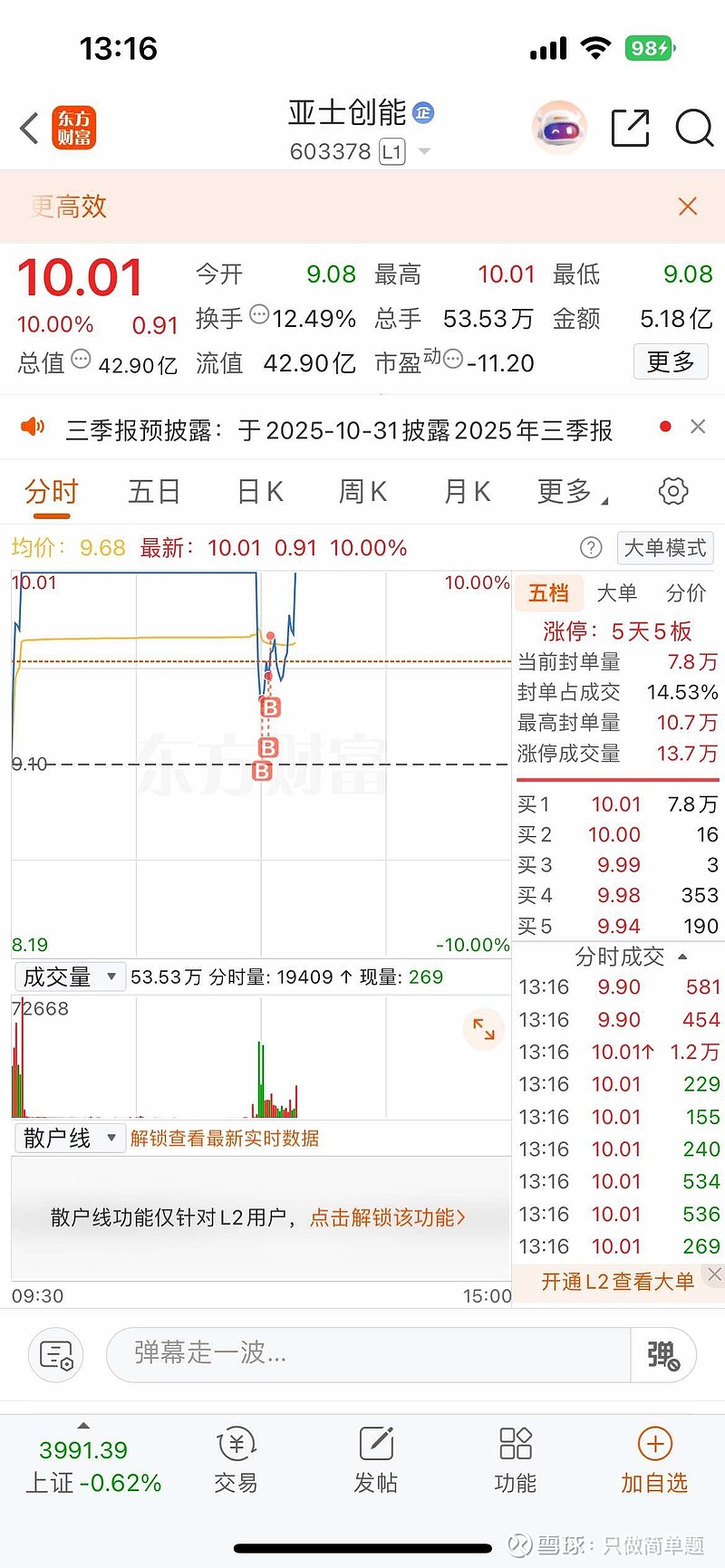Switch to the 日K chart tab
725x1568 pixels.
260,492
